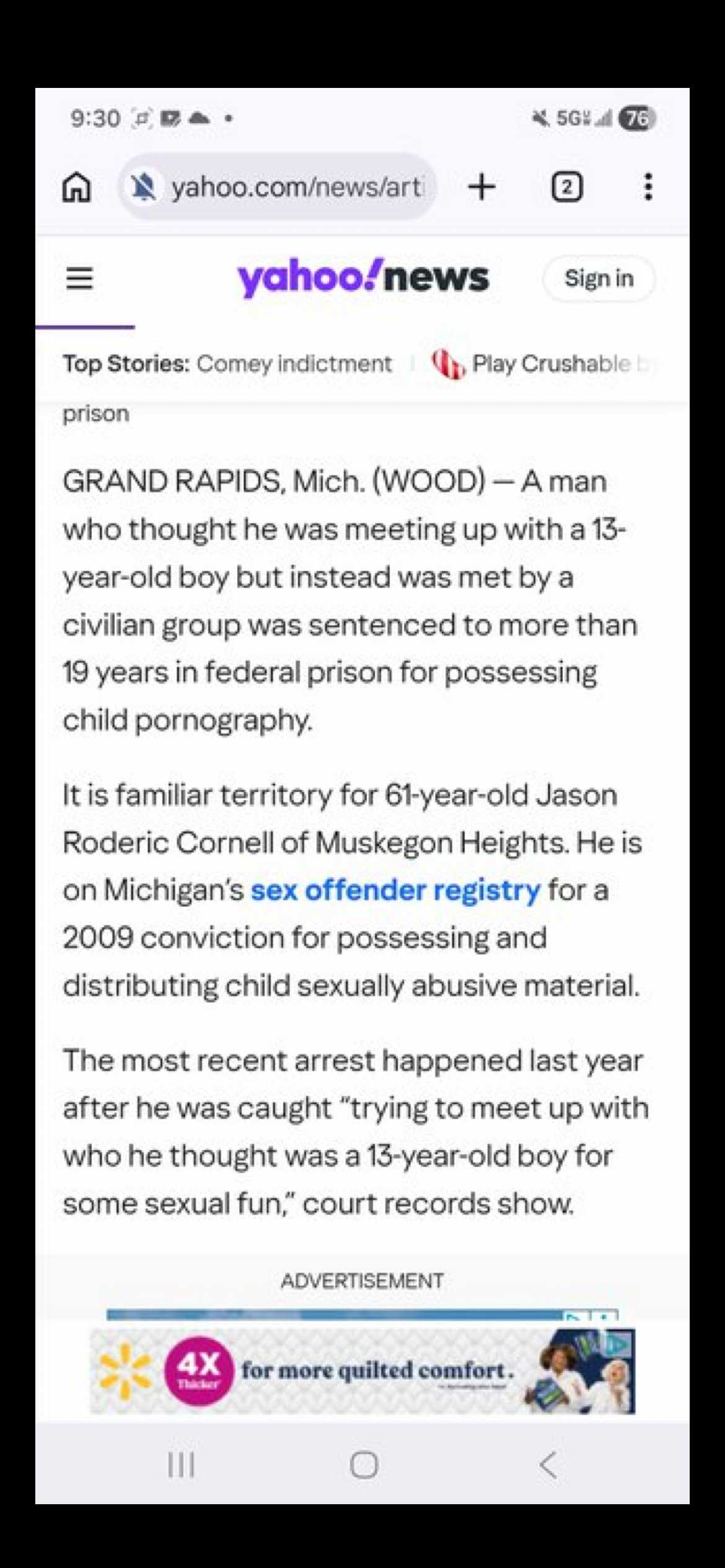The width and height of the screenshot is (725, 1568).
Task: Open the Yahoo News hamburger menu
Action: click(x=79, y=279)
